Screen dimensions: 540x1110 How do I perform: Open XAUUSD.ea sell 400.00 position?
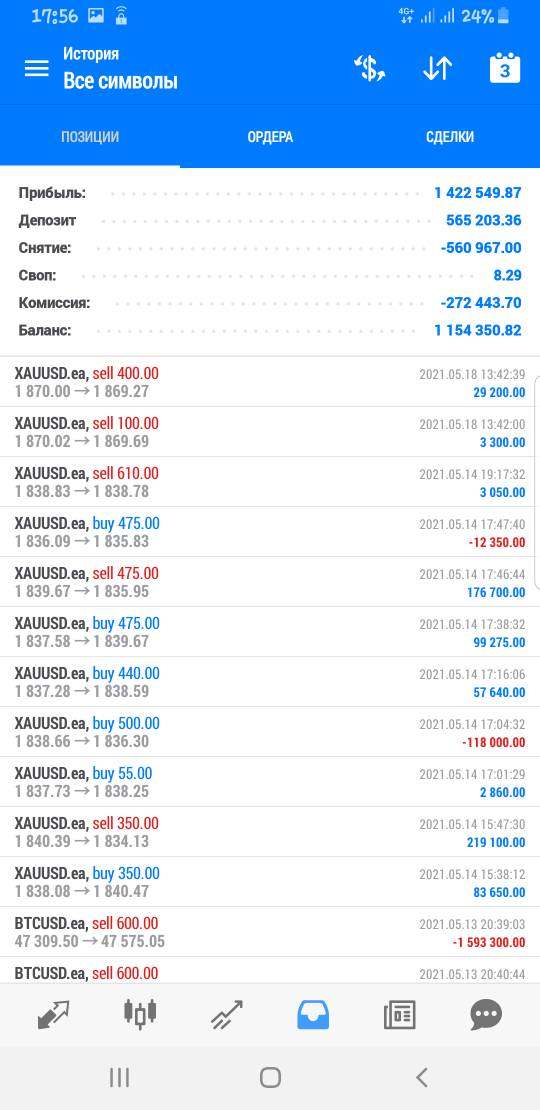point(270,382)
